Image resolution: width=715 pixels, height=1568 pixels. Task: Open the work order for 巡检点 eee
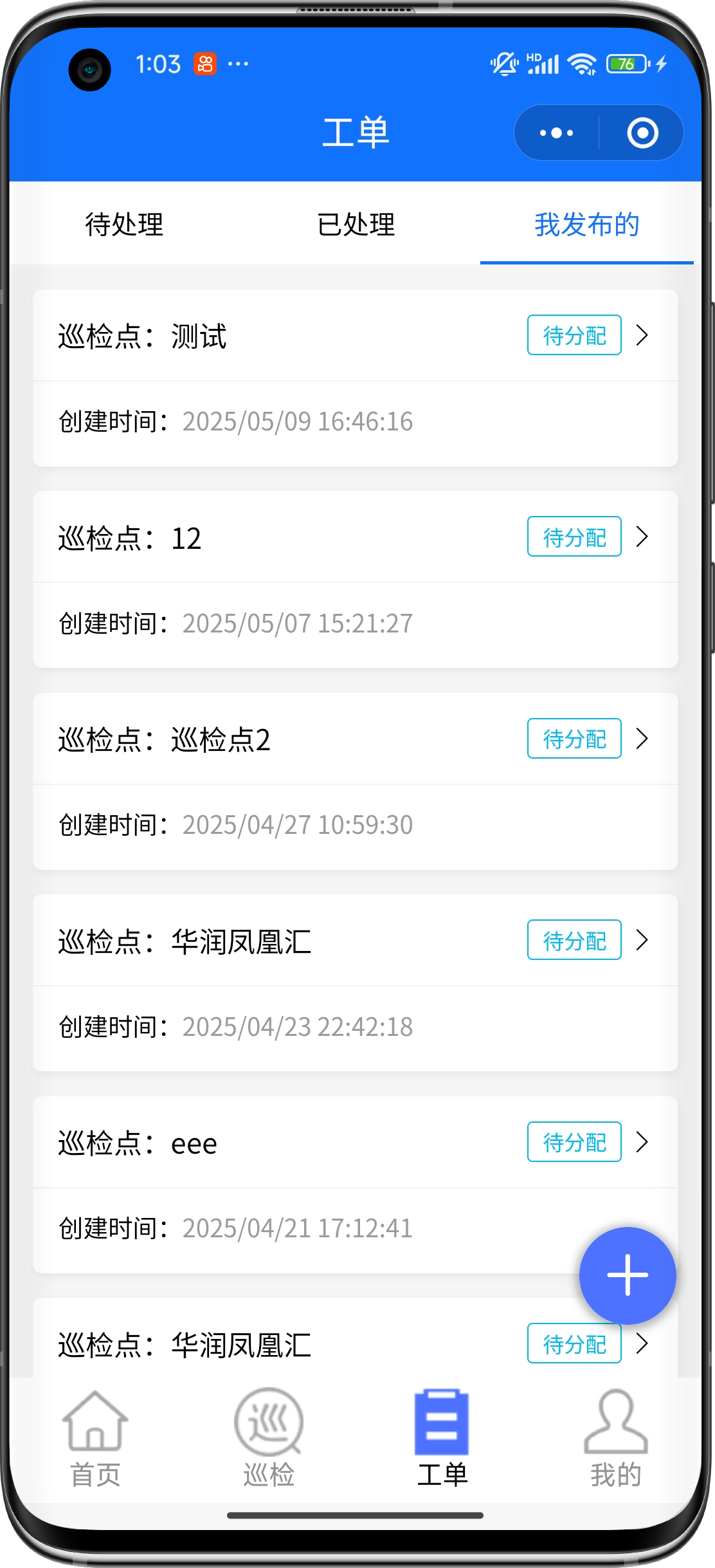tap(356, 1185)
